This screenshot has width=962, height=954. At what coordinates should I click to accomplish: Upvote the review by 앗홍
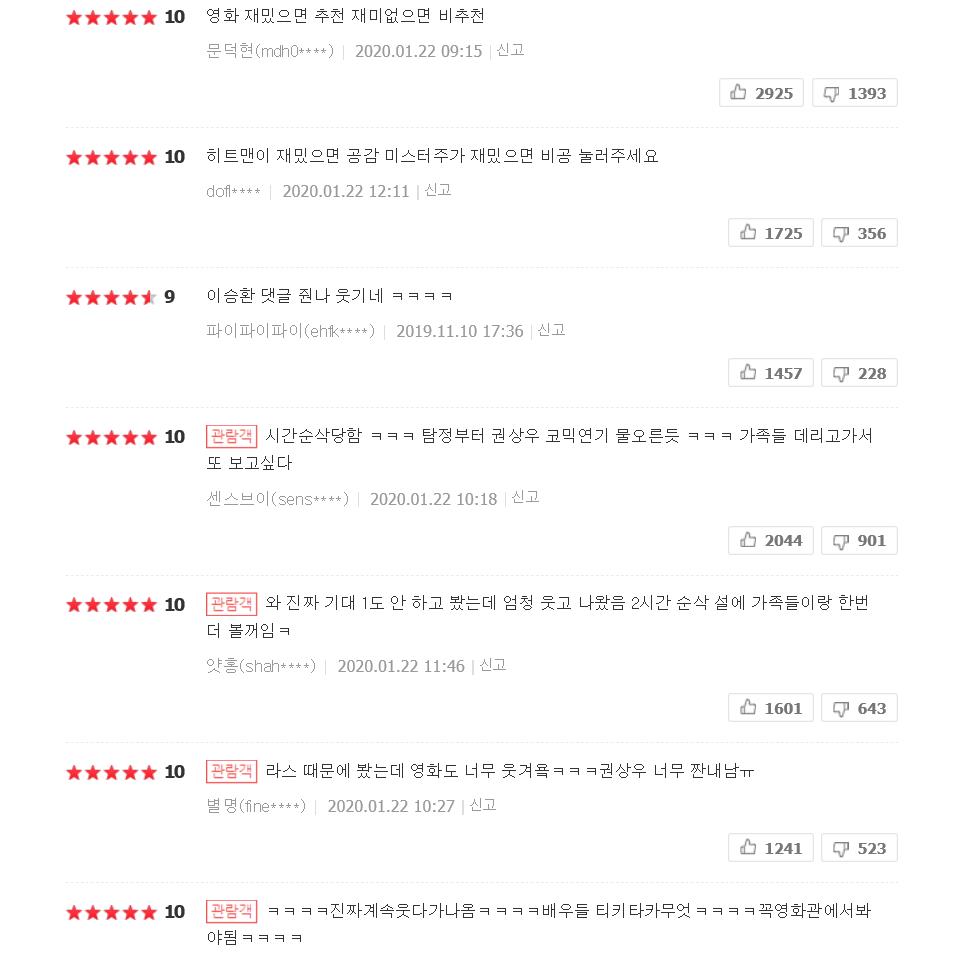coord(770,708)
